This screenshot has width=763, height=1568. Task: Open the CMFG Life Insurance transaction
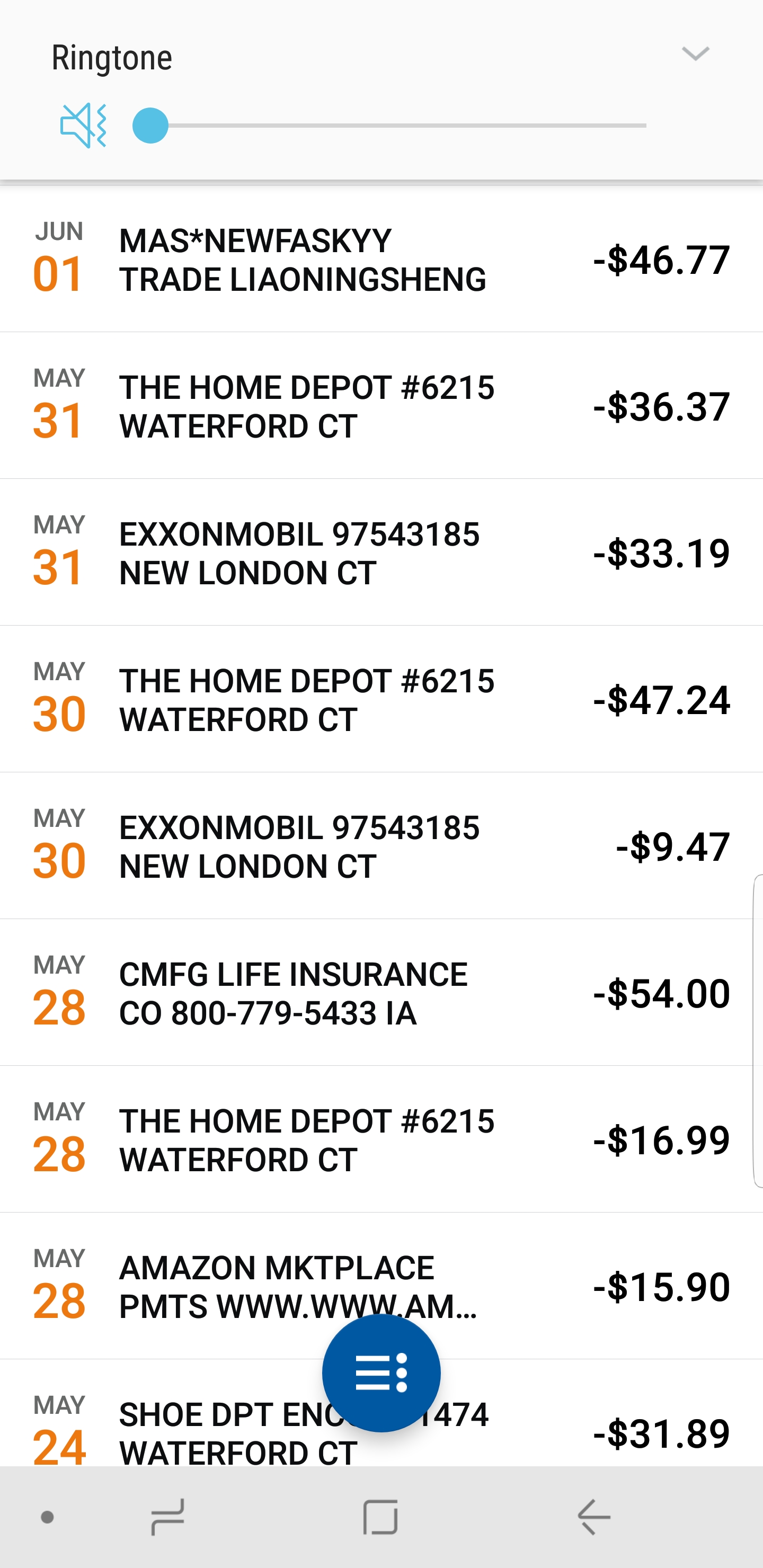[x=381, y=993]
